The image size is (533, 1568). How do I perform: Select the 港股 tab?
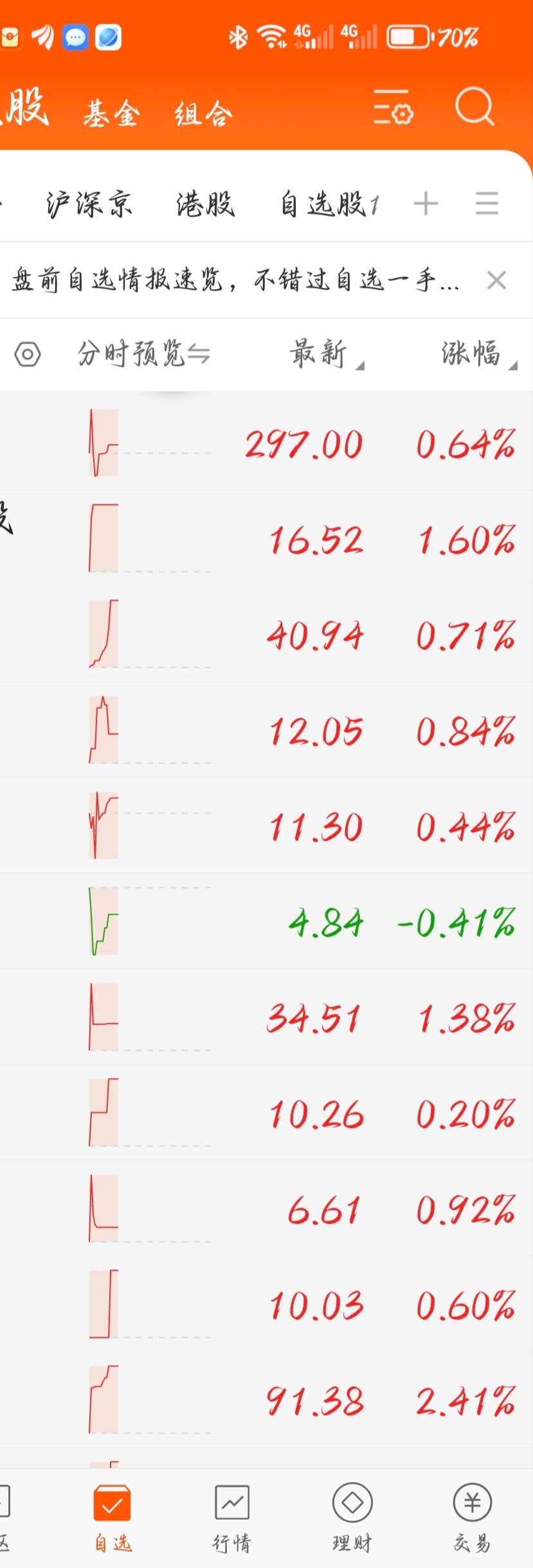(206, 204)
